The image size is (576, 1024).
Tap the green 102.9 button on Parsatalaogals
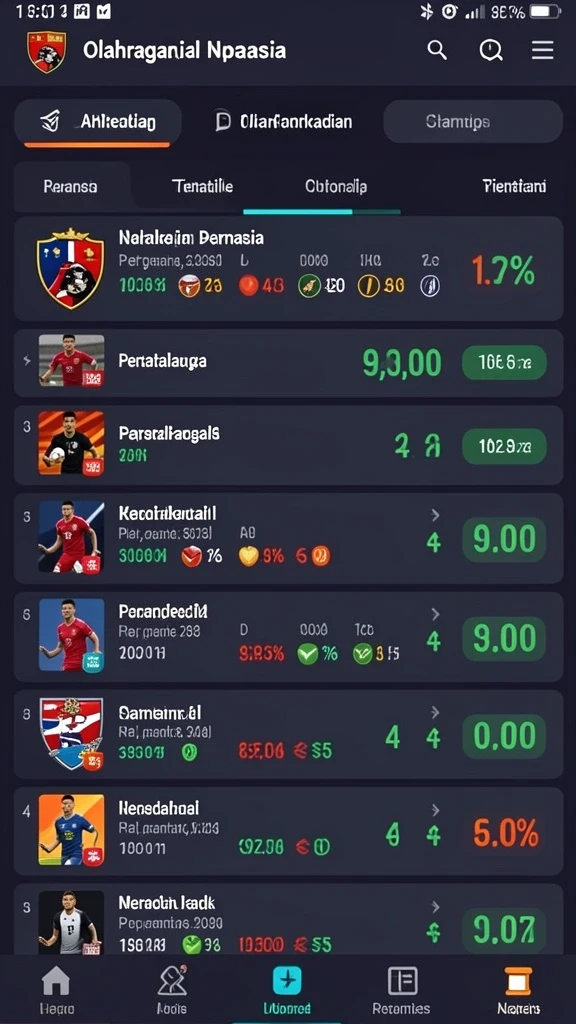click(x=504, y=447)
